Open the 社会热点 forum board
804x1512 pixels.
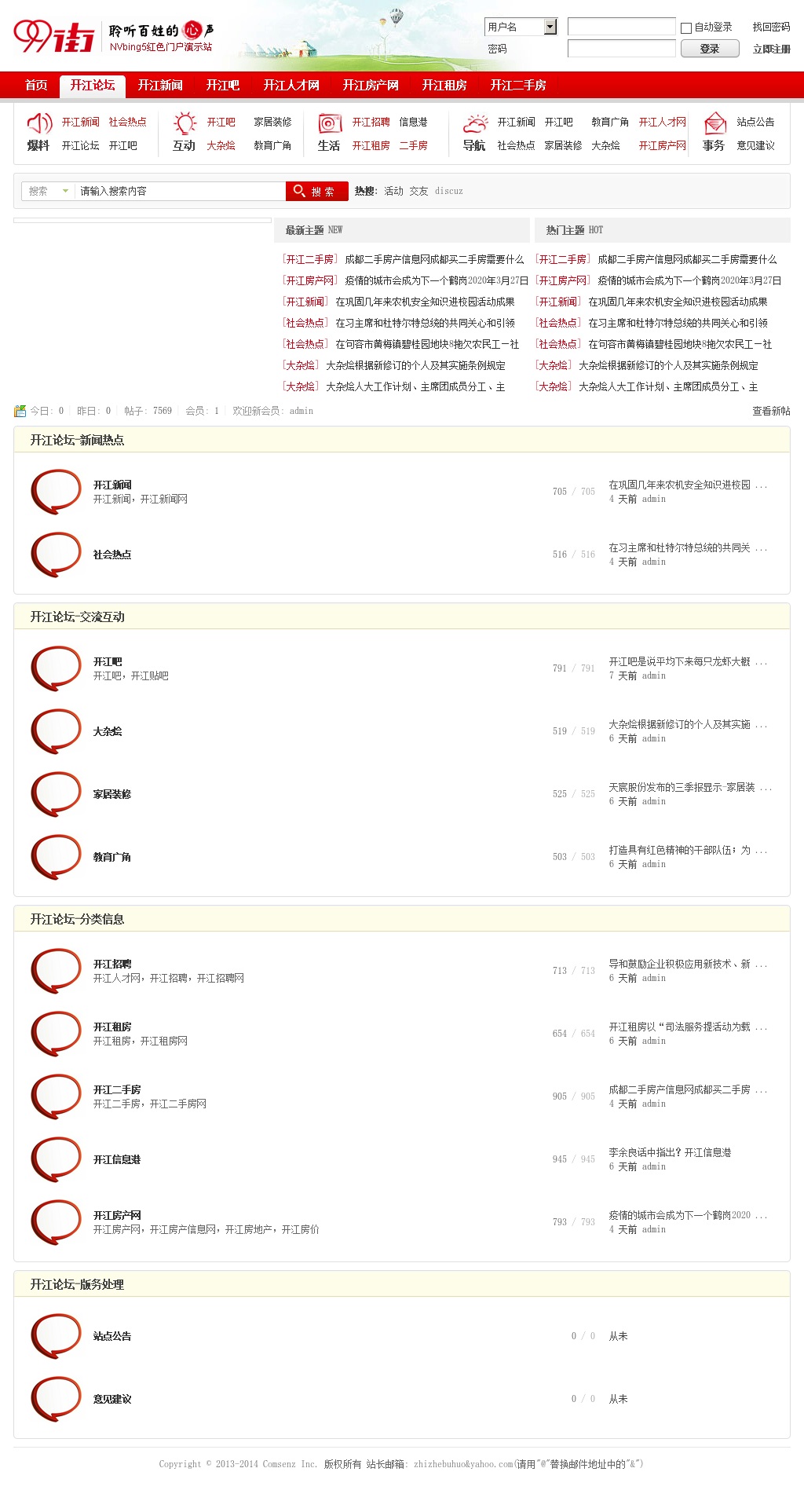coord(112,555)
